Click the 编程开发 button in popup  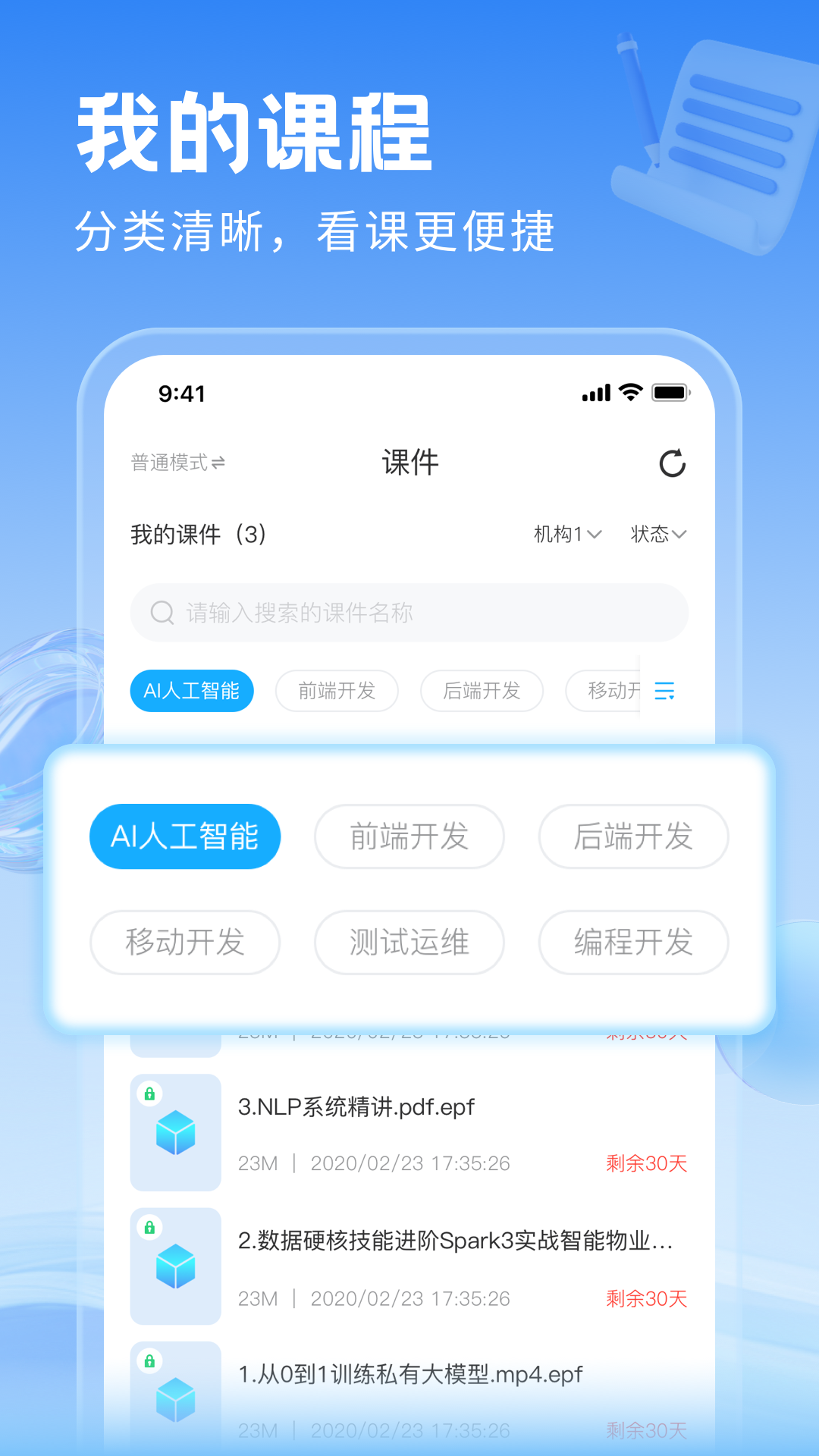click(x=634, y=942)
